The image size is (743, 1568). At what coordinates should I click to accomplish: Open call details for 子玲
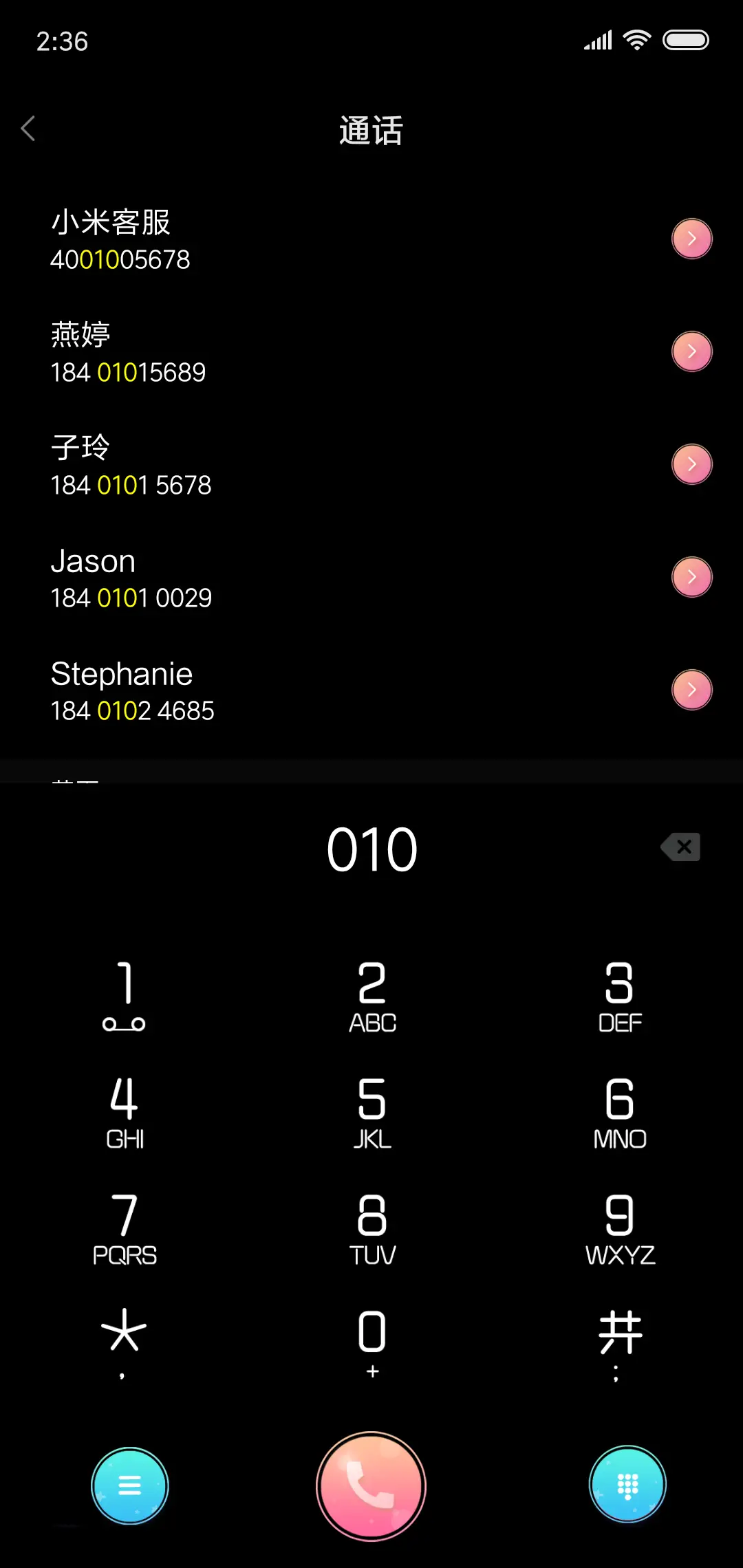tap(692, 464)
